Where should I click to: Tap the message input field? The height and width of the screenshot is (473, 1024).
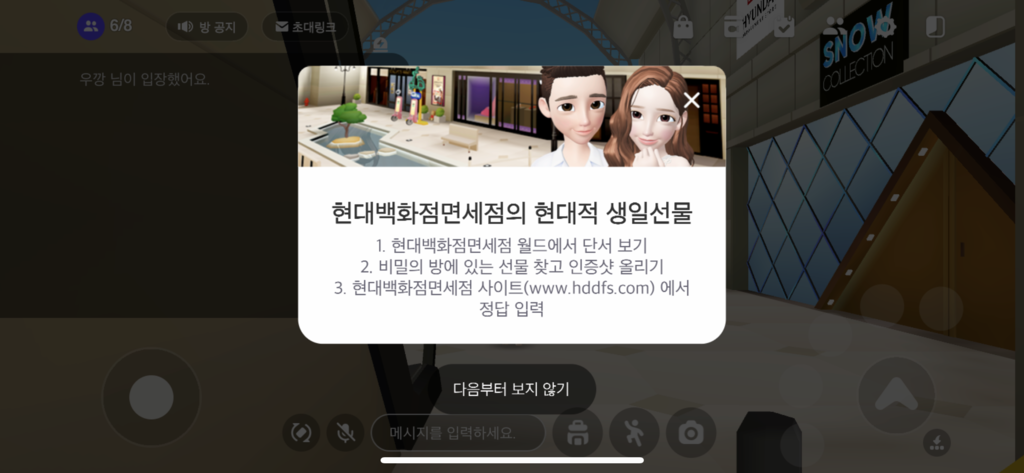point(457,433)
